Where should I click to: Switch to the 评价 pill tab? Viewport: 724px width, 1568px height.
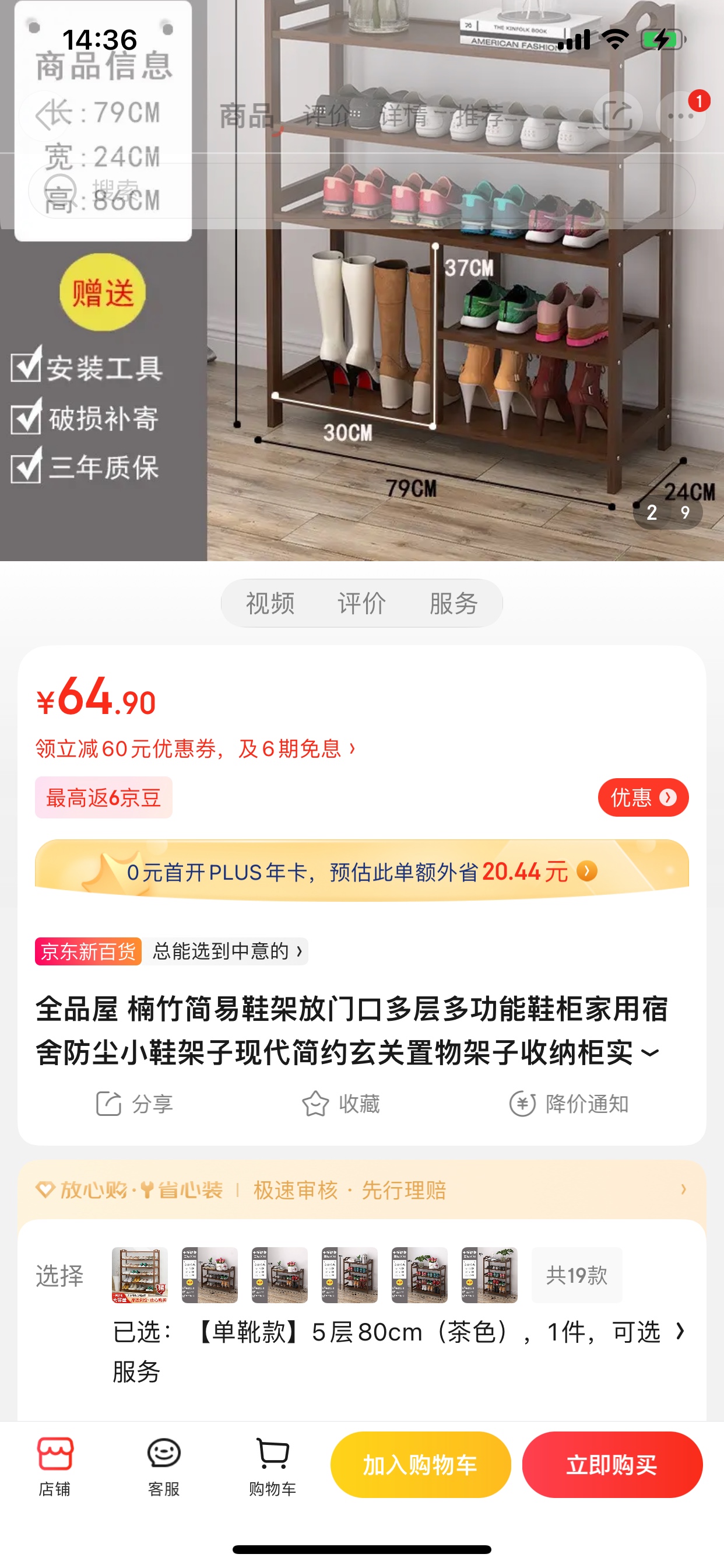361,603
